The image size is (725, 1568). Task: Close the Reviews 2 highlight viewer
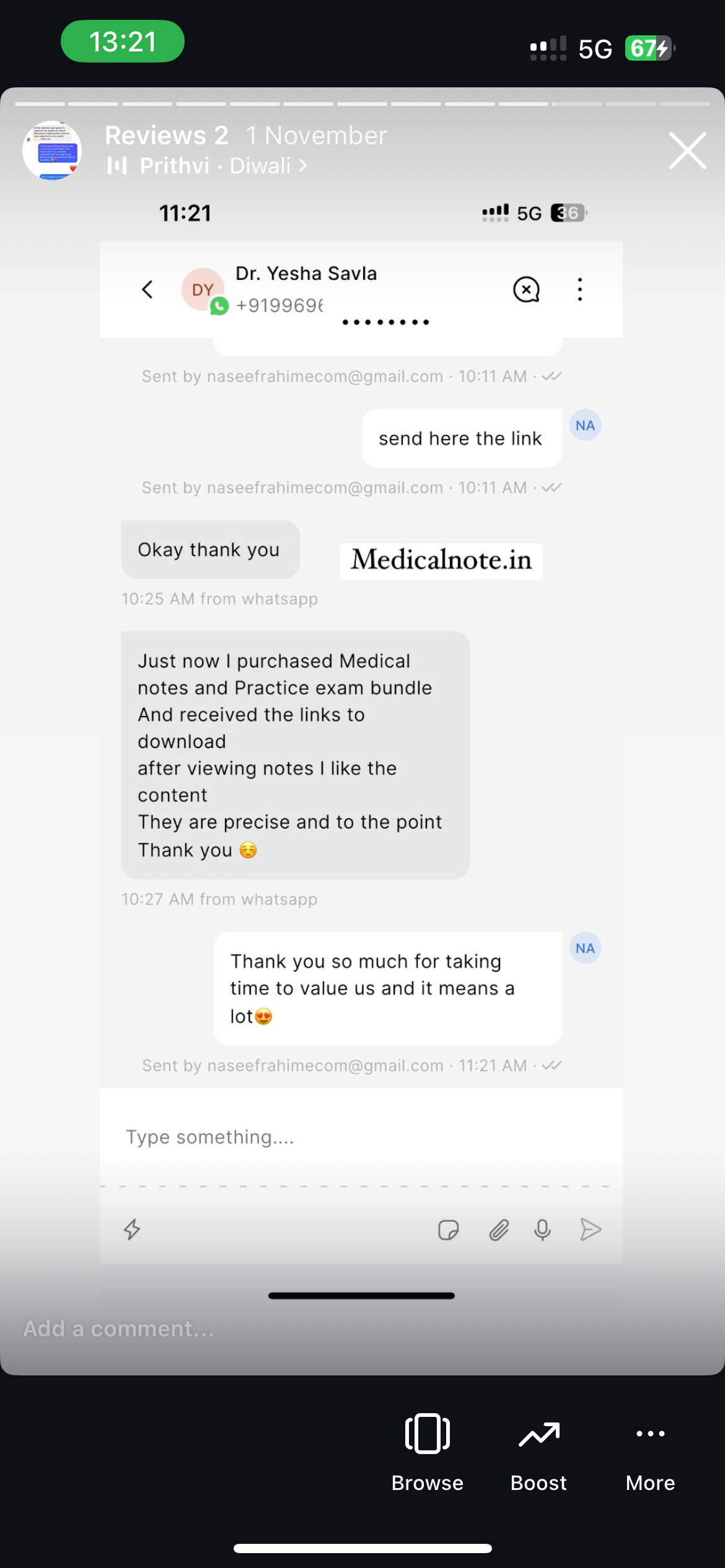click(687, 150)
